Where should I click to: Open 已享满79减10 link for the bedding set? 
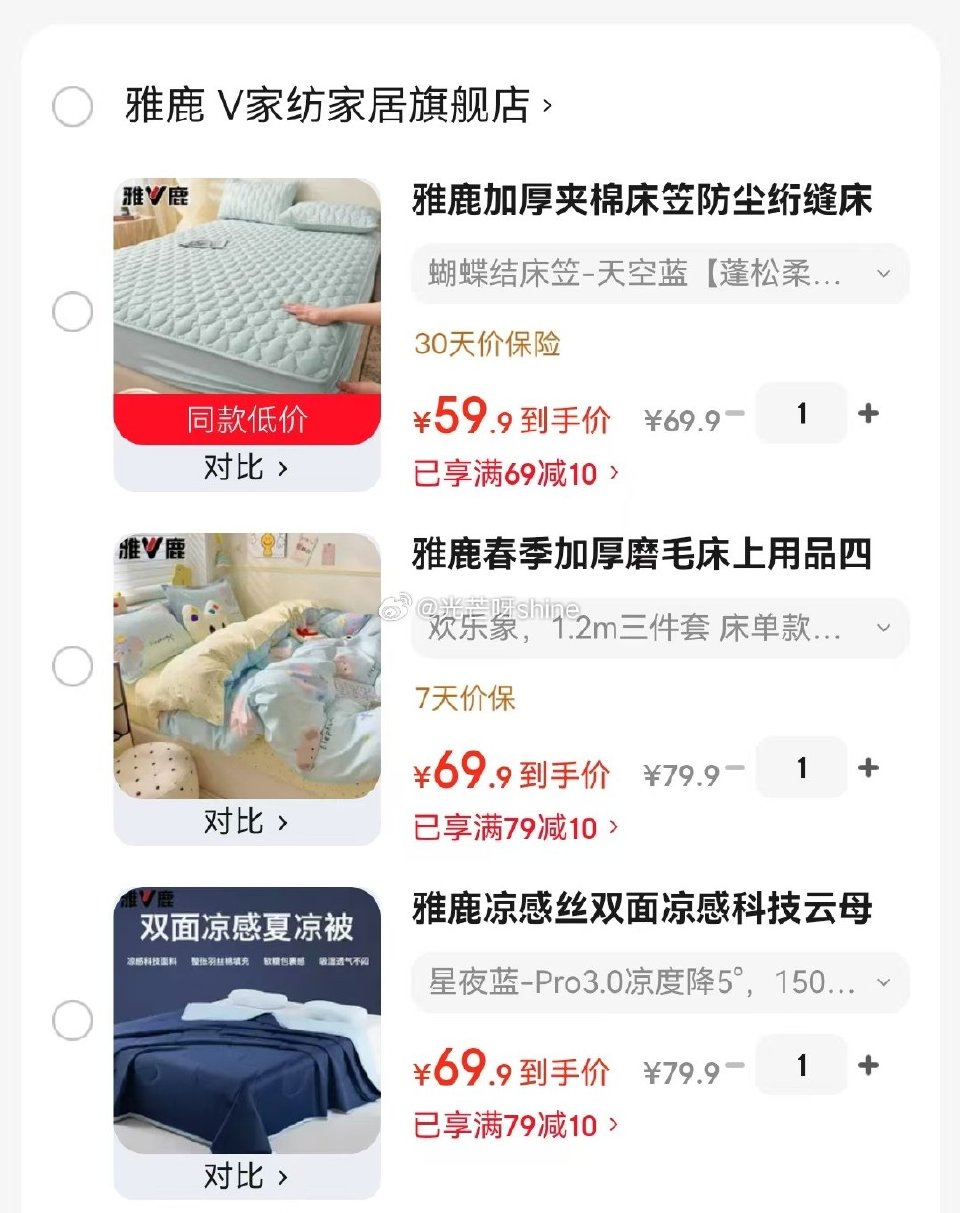click(516, 828)
